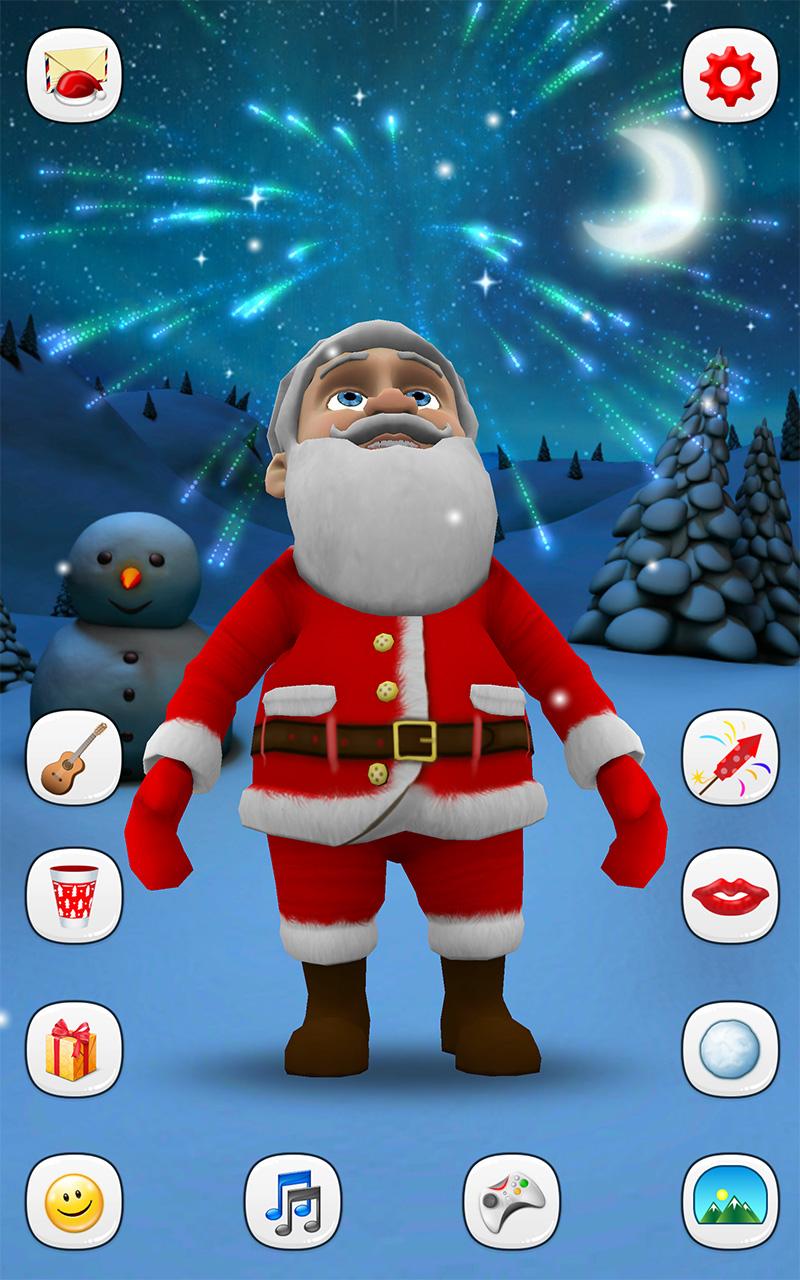Open the smiley face button
Image resolution: width=800 pixels, height=1280 pixels.
pos(74,1201)
